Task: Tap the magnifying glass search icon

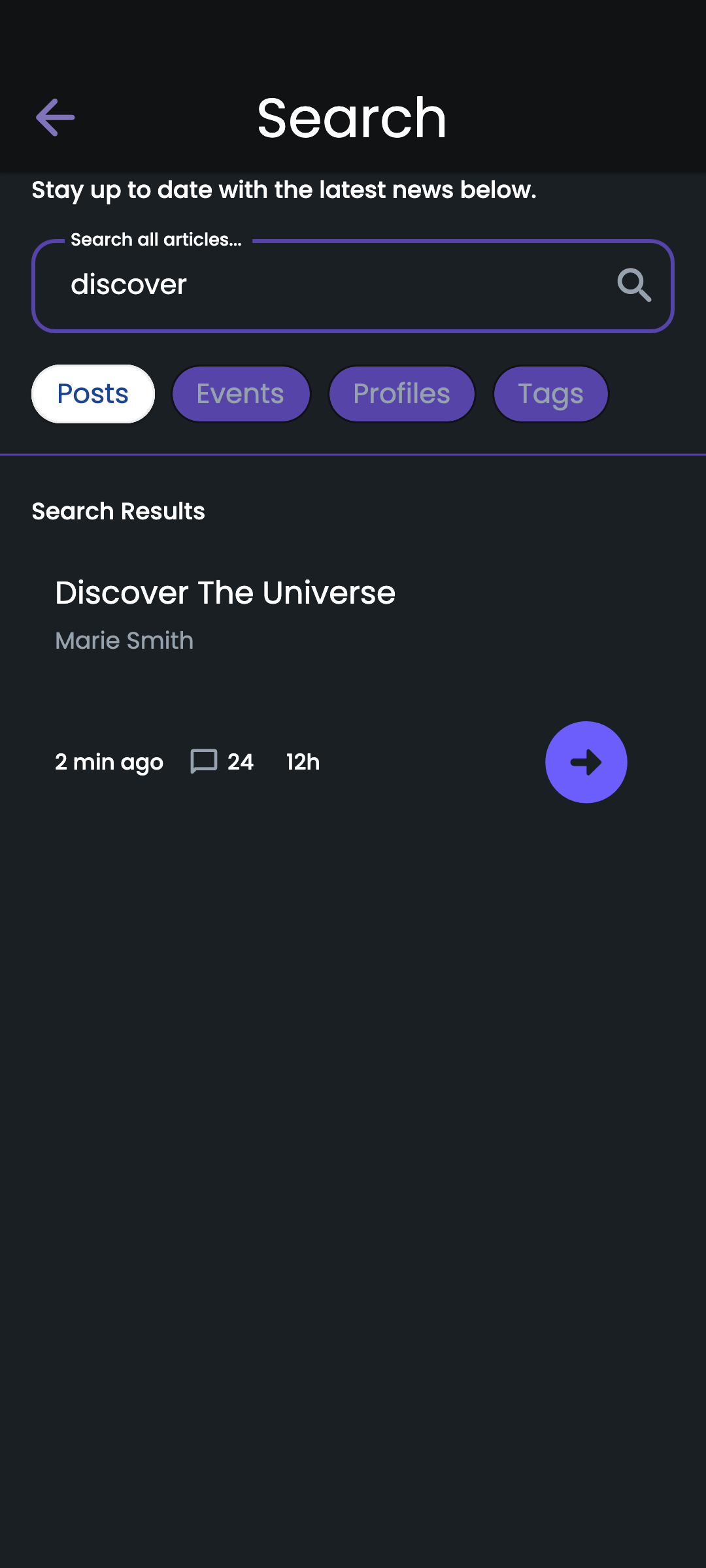Action: pyautogui.click(x=634, y=285)
